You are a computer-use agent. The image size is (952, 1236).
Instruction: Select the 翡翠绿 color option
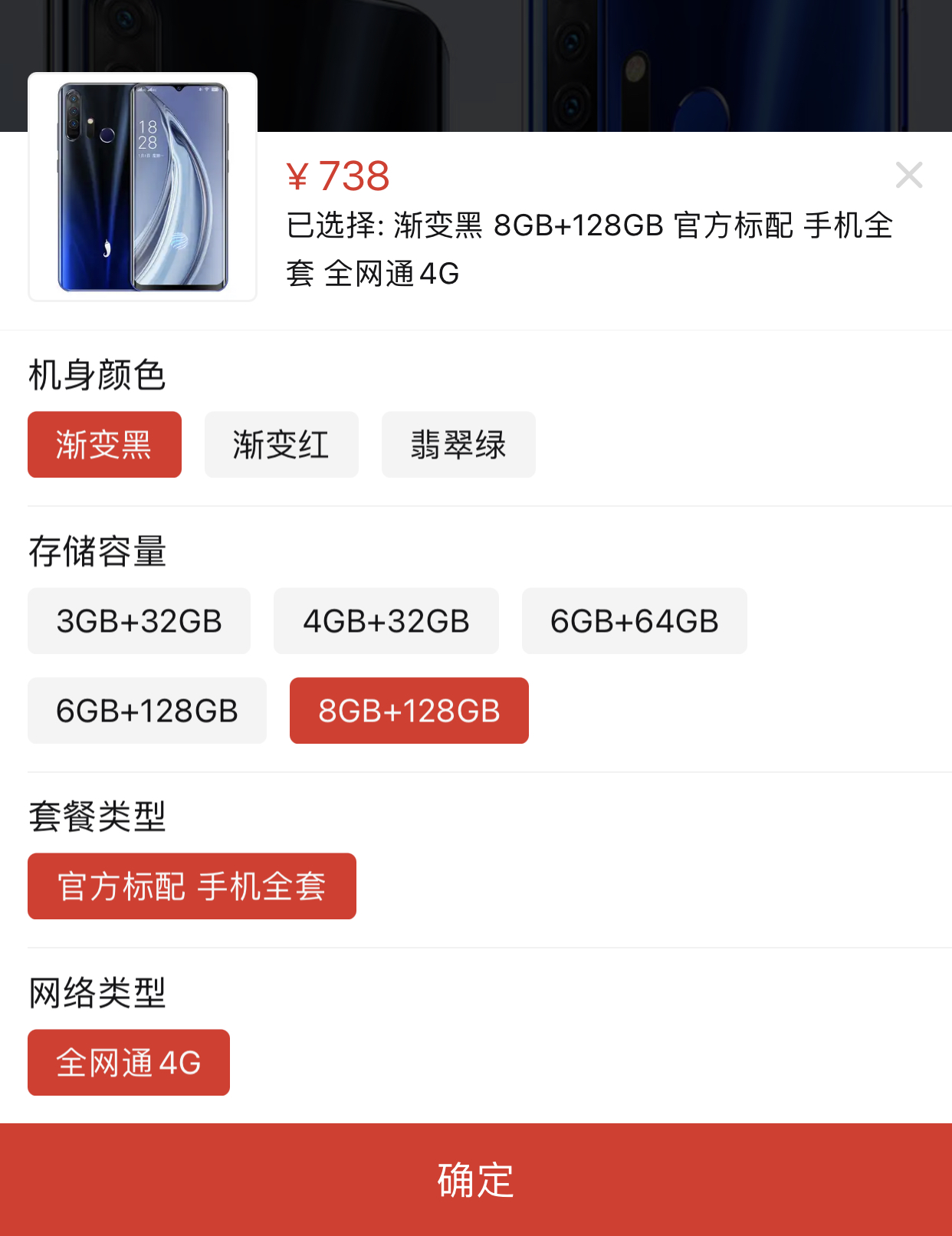(458, 445)
